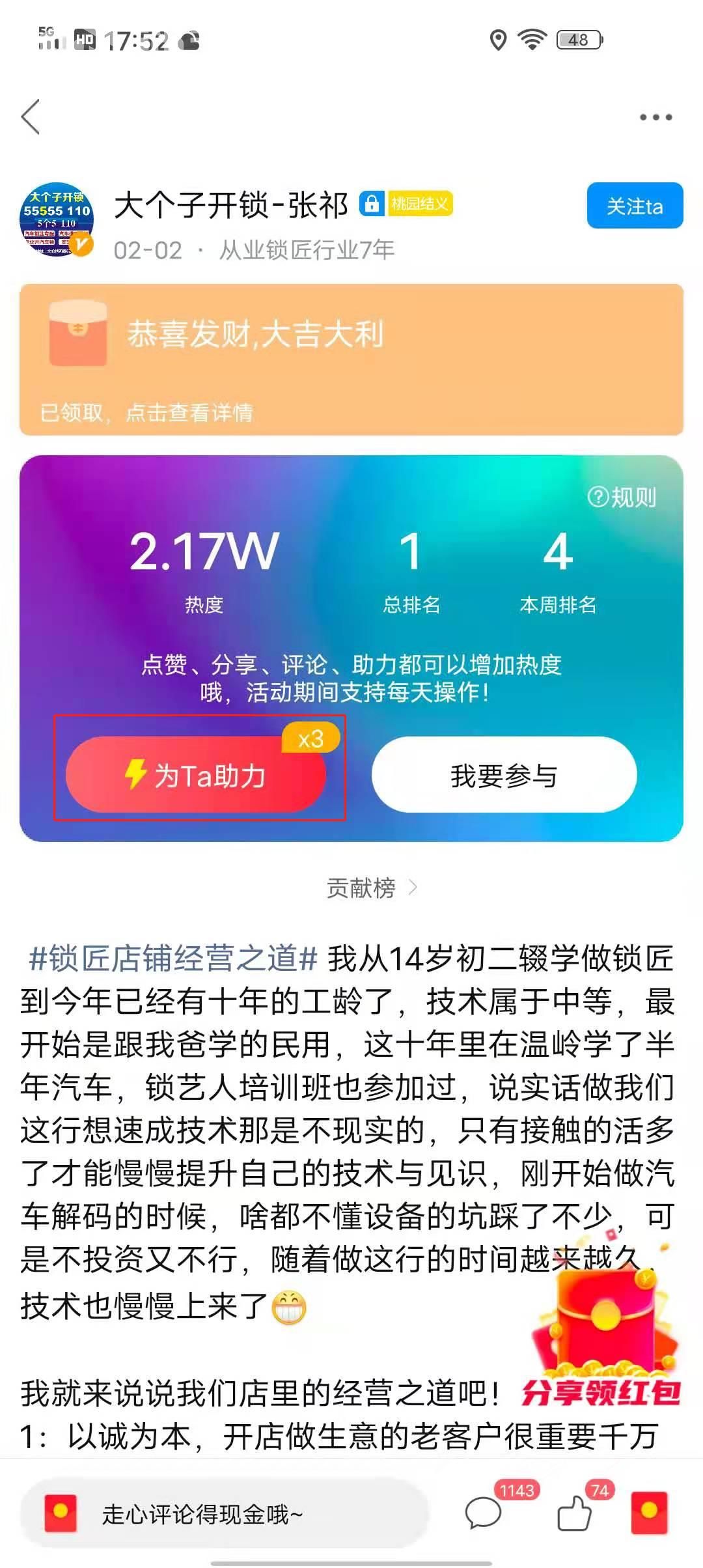Open the 贡献榜 contribution ranking

click(371, 888)
